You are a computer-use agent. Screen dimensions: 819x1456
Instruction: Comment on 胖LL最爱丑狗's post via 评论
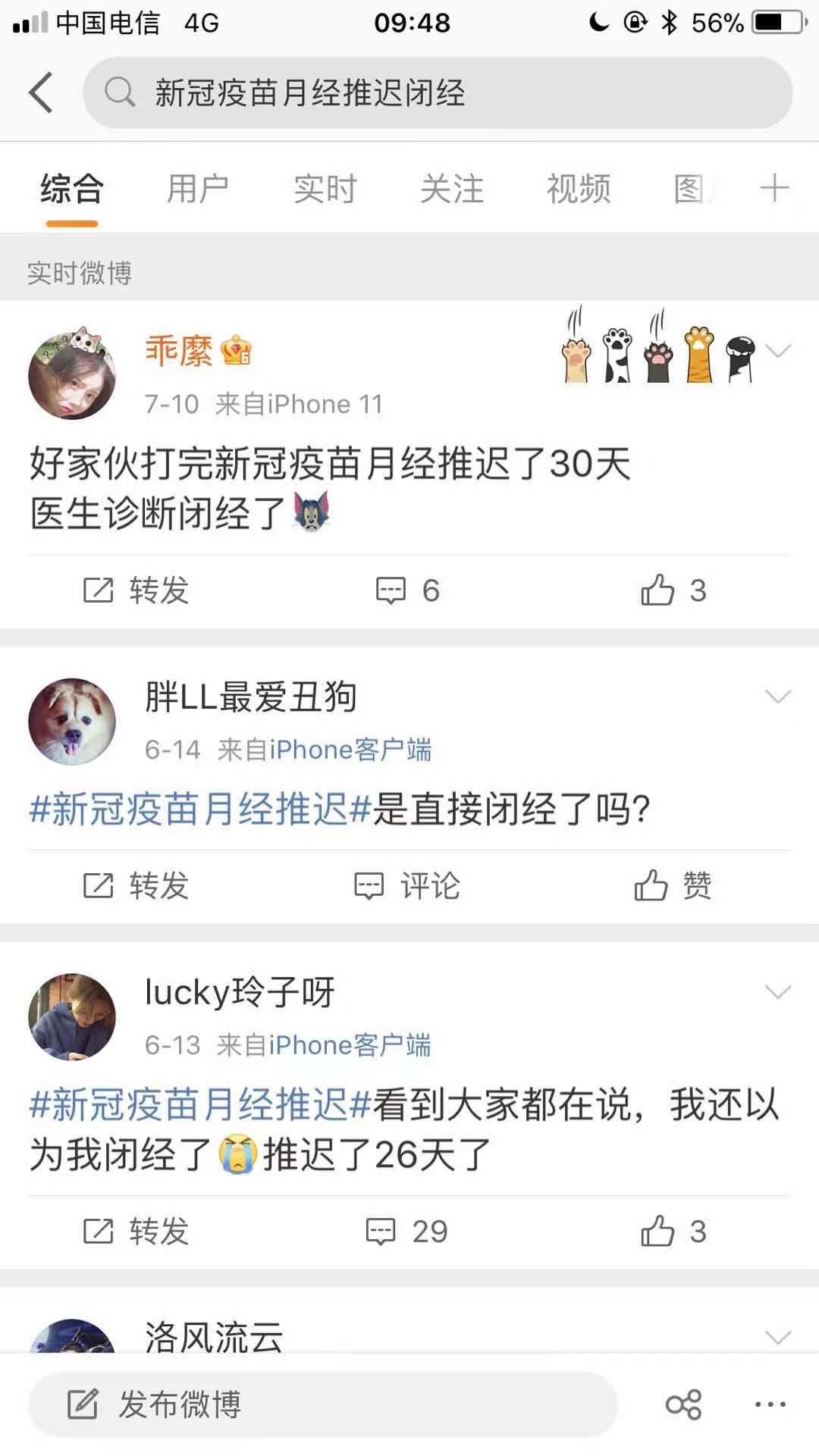pos(408,885)
